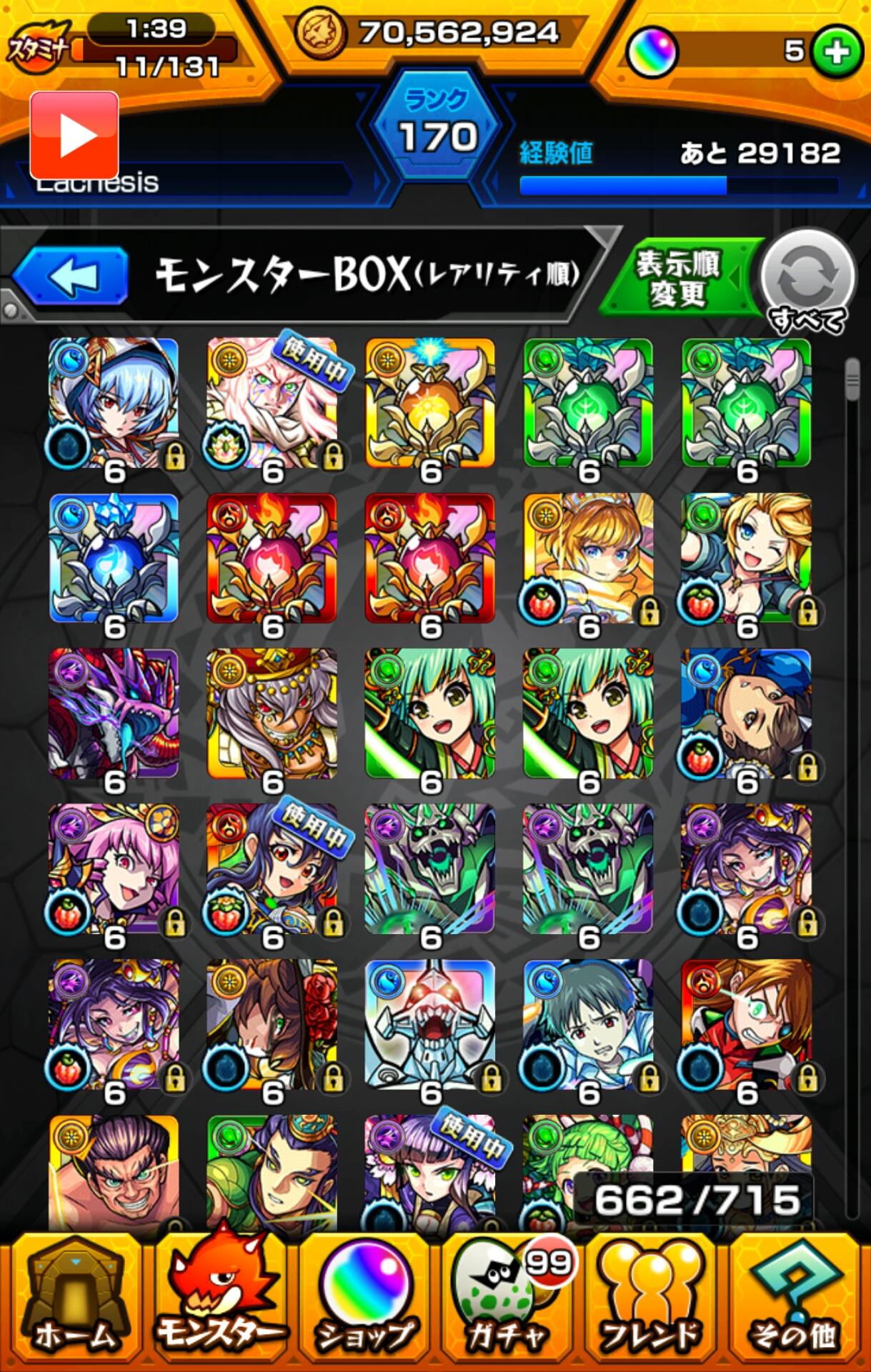Select the white-bearded monster with red crown
Screen dimensions: 871x1372
(272, 714)
